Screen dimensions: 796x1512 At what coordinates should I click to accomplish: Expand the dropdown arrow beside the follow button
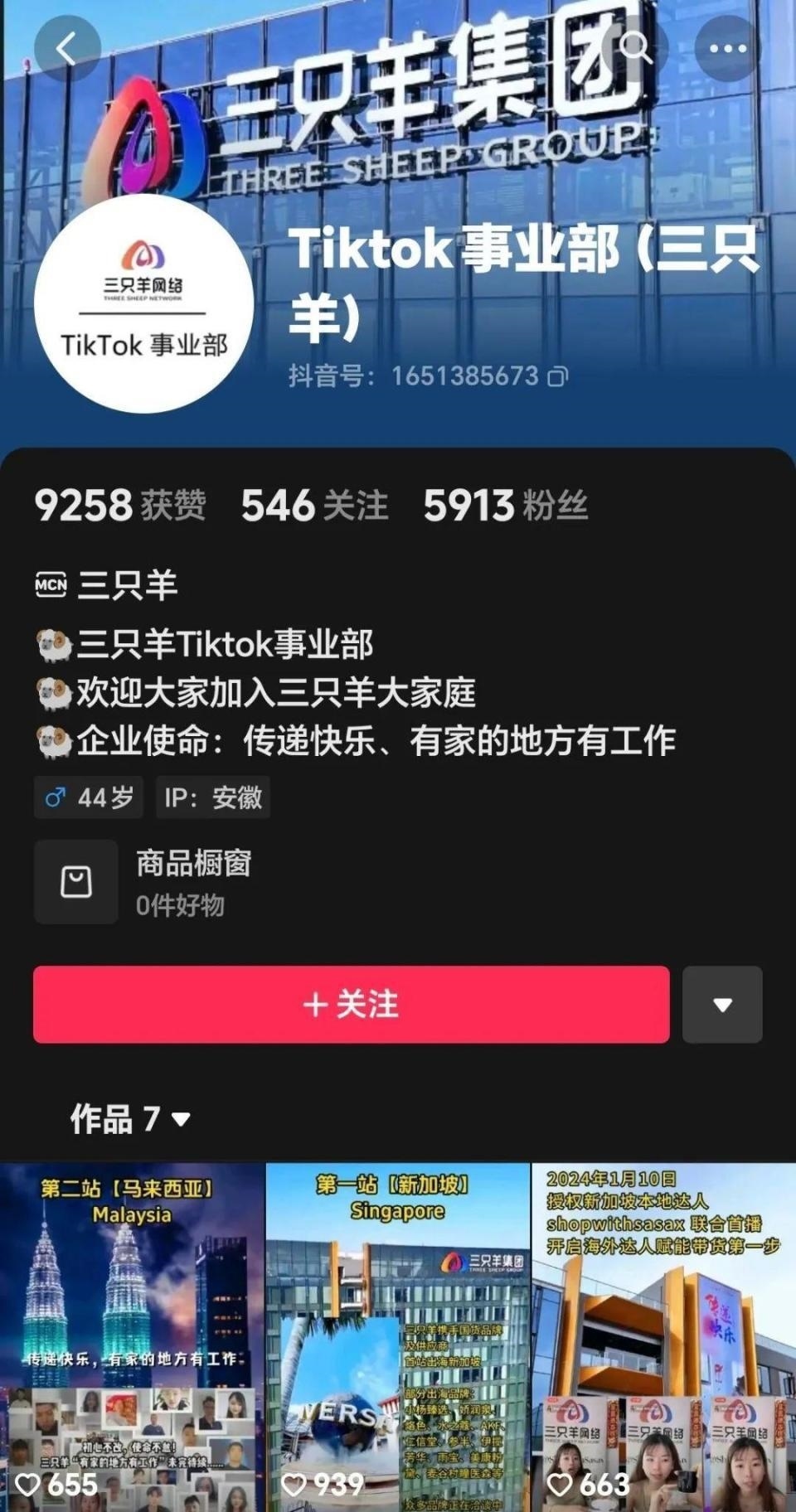[721, 1006]
